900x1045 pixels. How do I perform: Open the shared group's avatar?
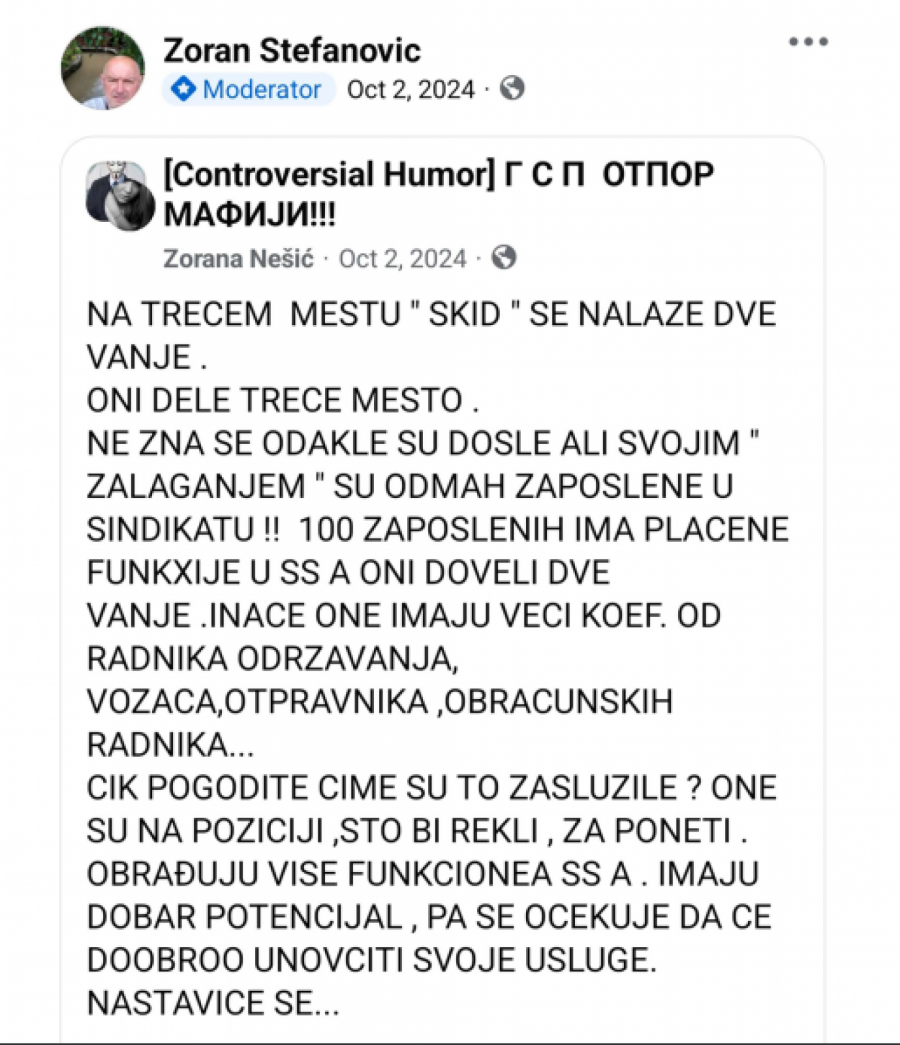tap(120, 195)
